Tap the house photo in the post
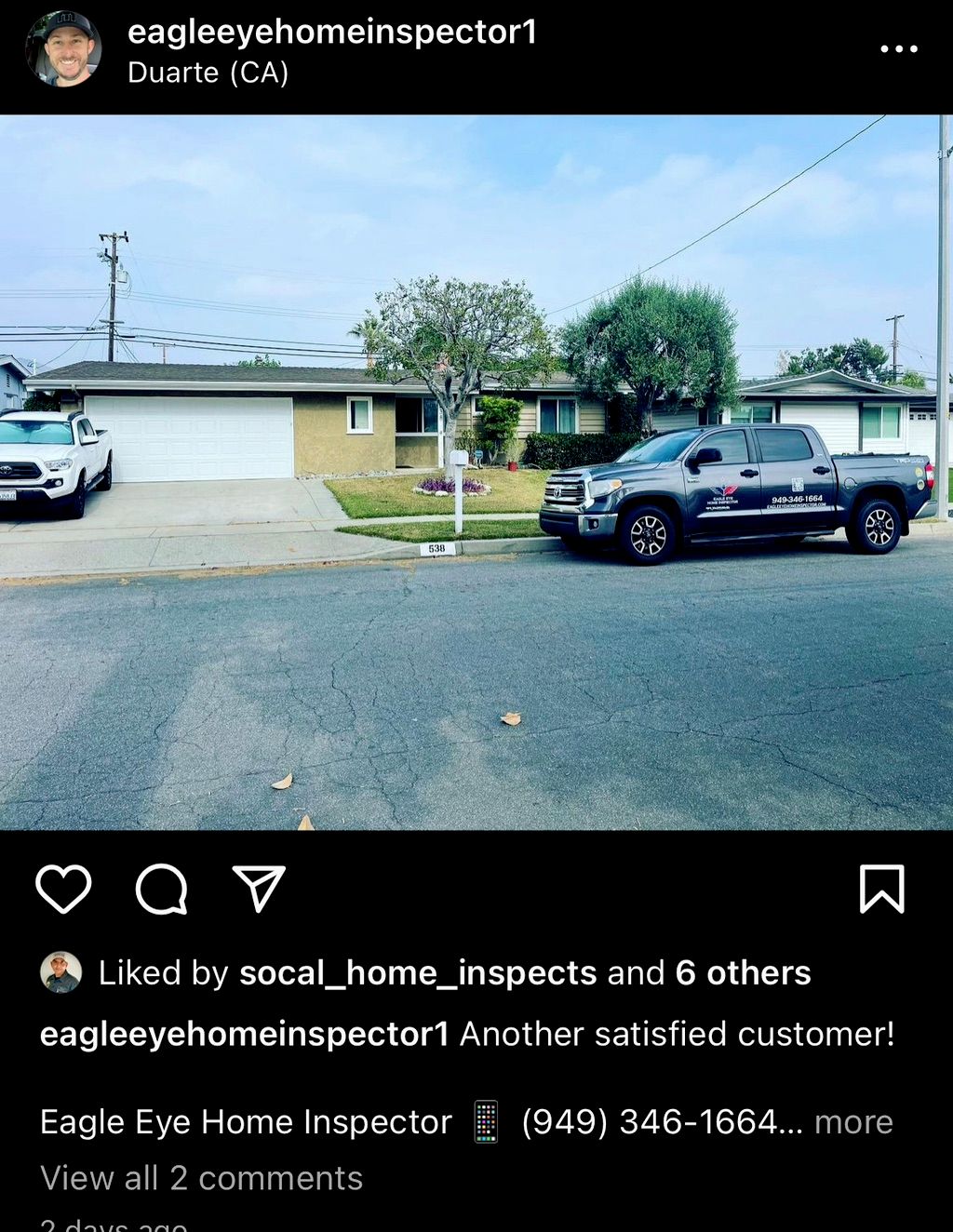This screenshot has height=1232, width=953. (476, 472)
